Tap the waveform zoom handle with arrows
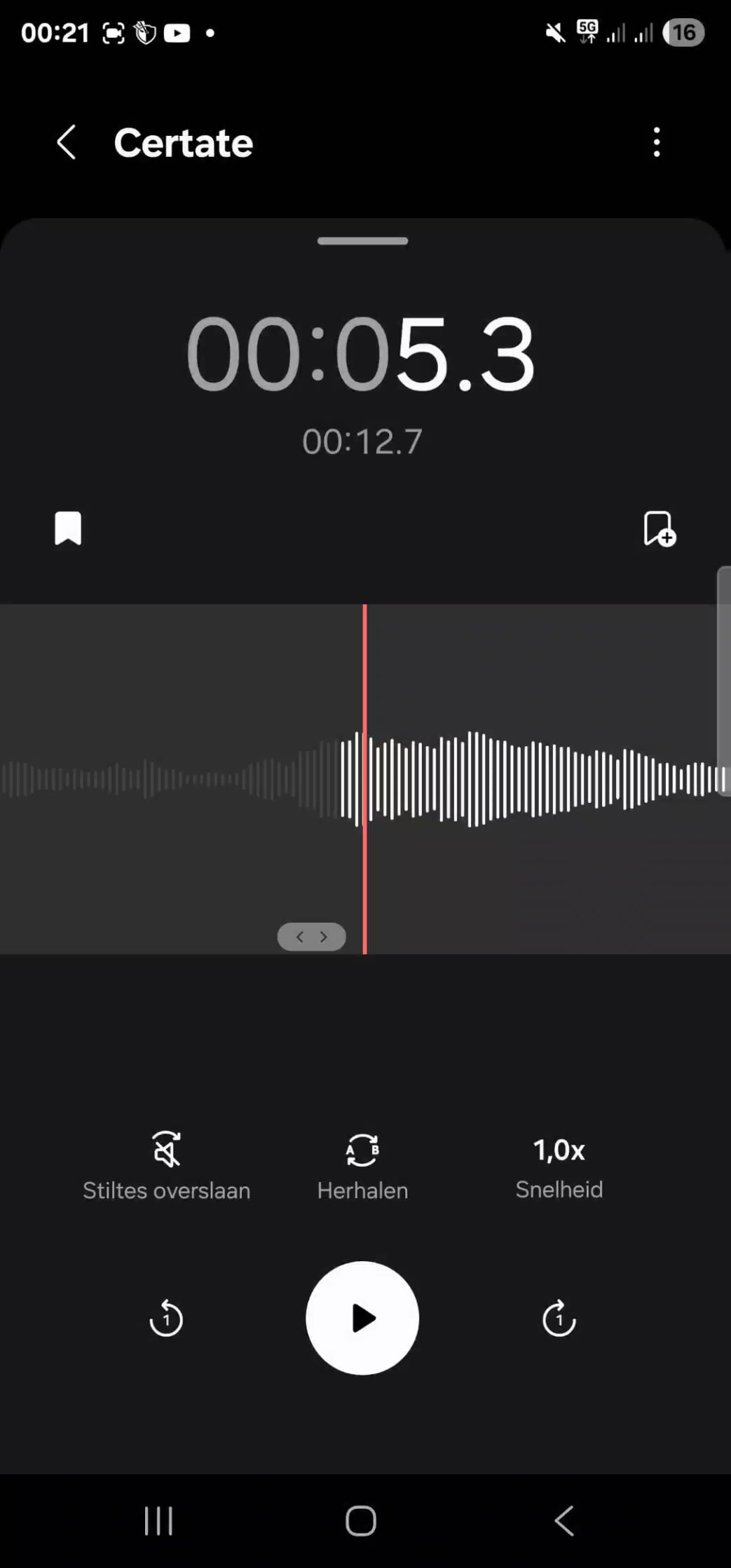Viewport: 731px width, 1568px height. [311, 937]
